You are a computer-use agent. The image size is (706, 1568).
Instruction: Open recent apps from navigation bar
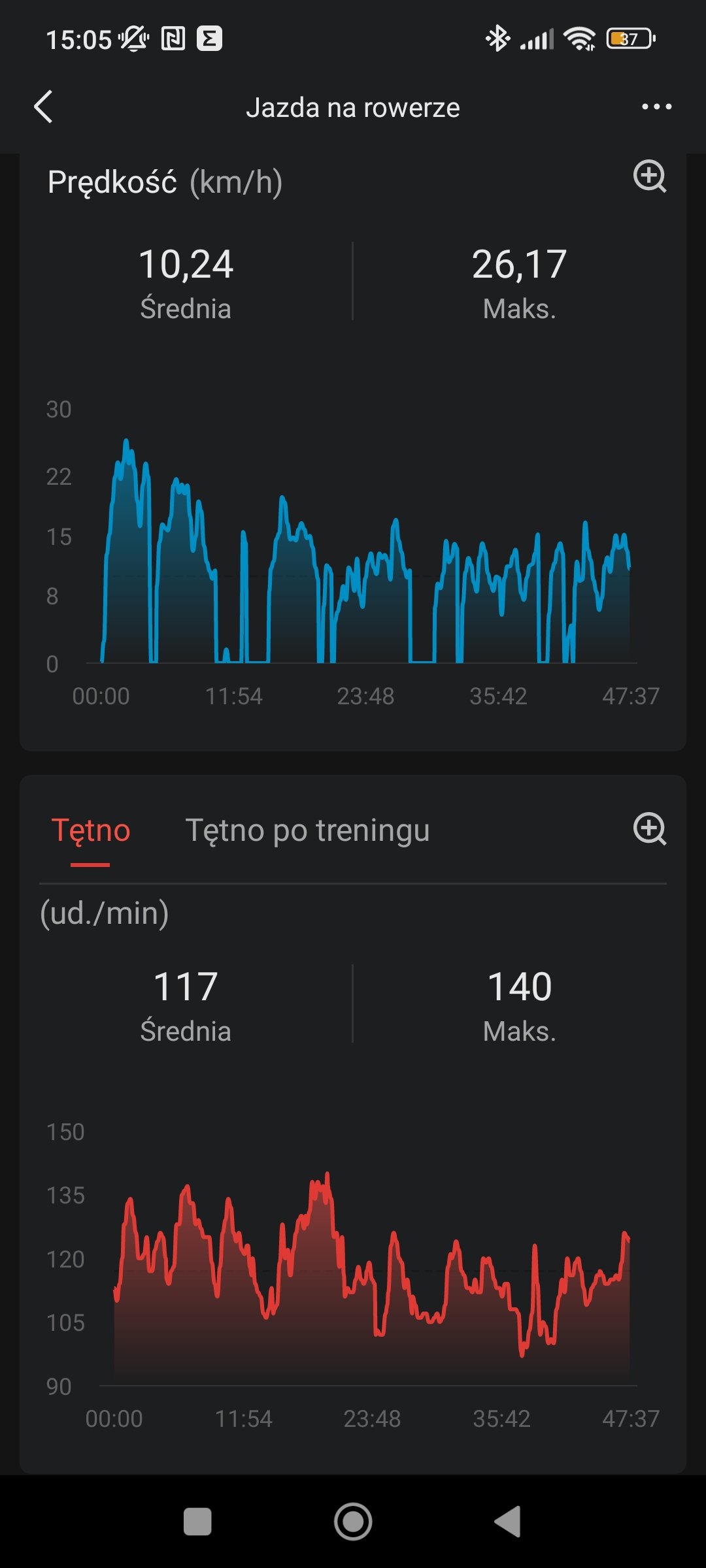coord(197,1522)
